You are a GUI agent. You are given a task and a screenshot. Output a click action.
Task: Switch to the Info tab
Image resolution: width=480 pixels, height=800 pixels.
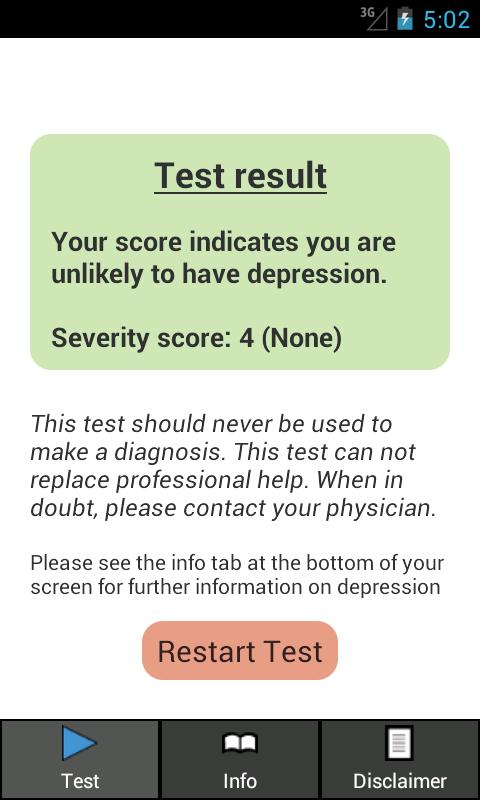(240, 760)
